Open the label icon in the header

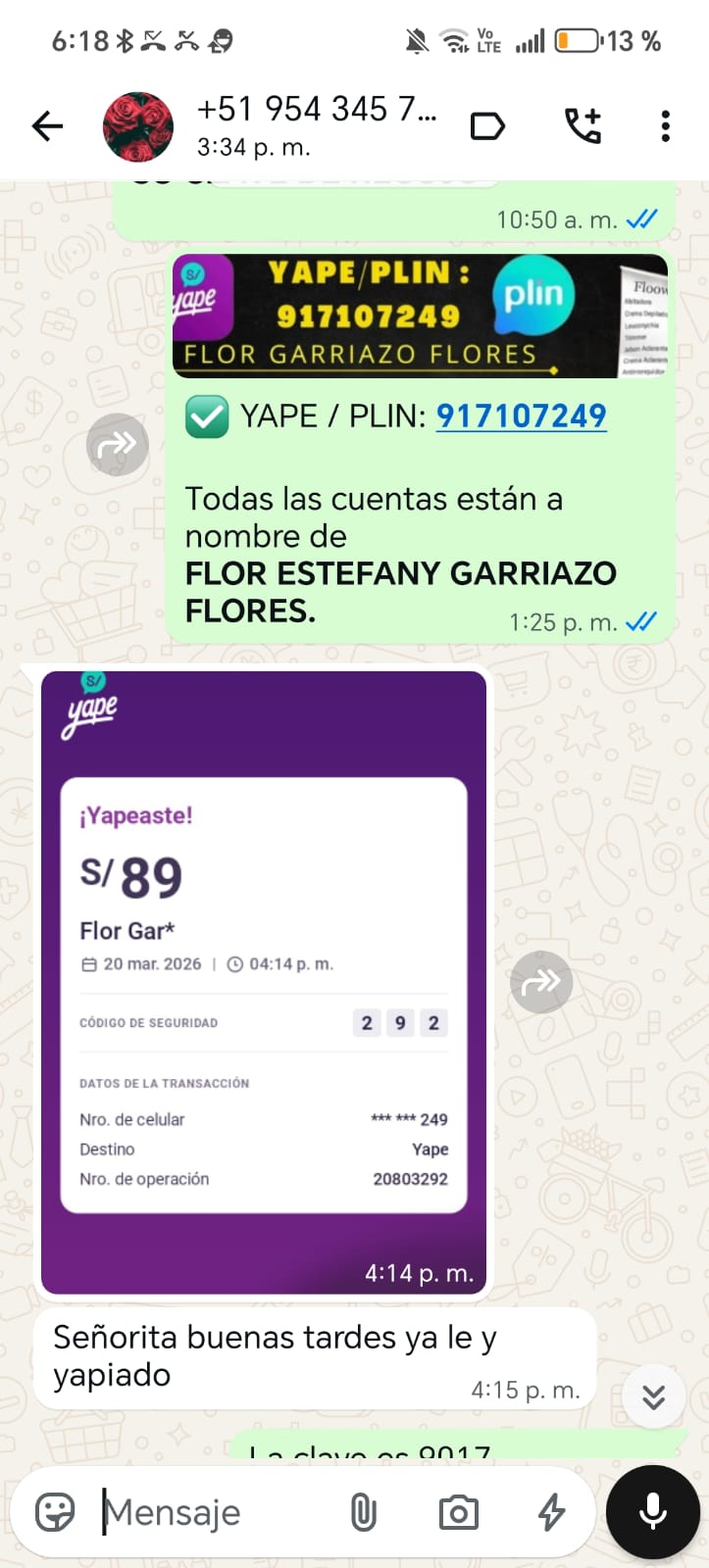coord(487,126)
